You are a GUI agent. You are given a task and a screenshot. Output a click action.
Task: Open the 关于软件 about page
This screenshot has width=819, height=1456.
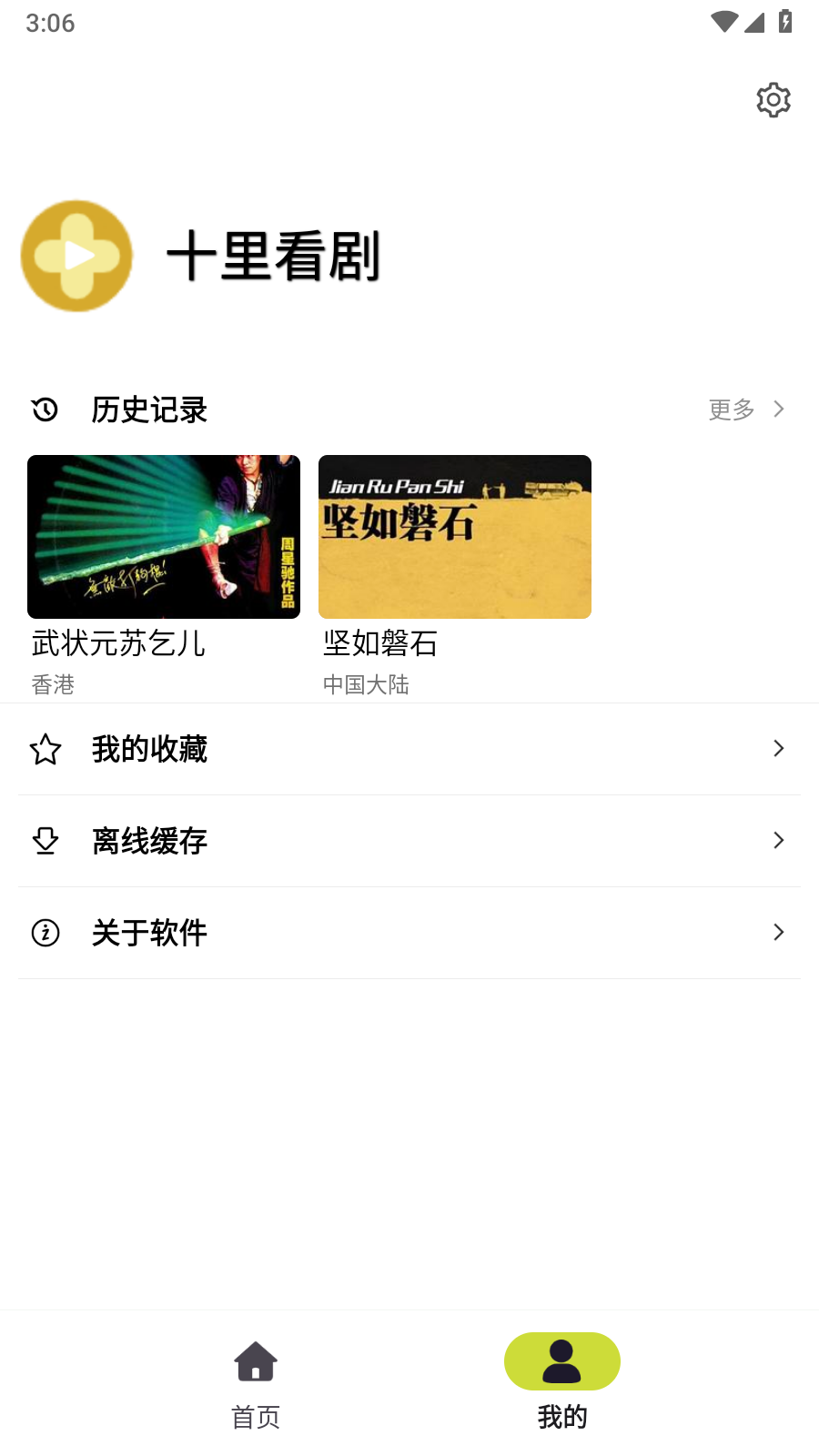[x=149, y=932]
